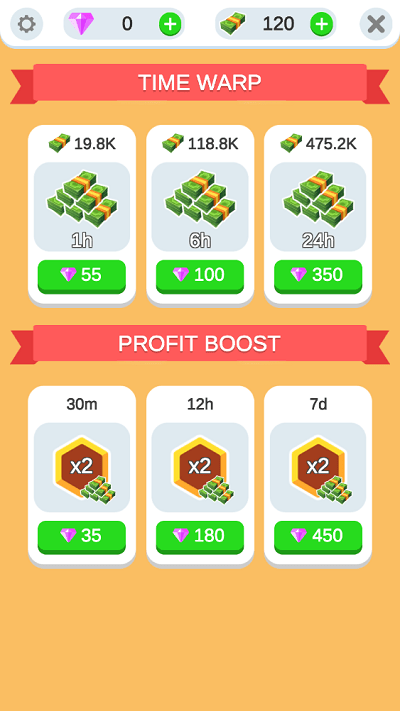Add more cash with the plus button
Viewport: 400px width, 711px height.
click(x=321, y=24)
